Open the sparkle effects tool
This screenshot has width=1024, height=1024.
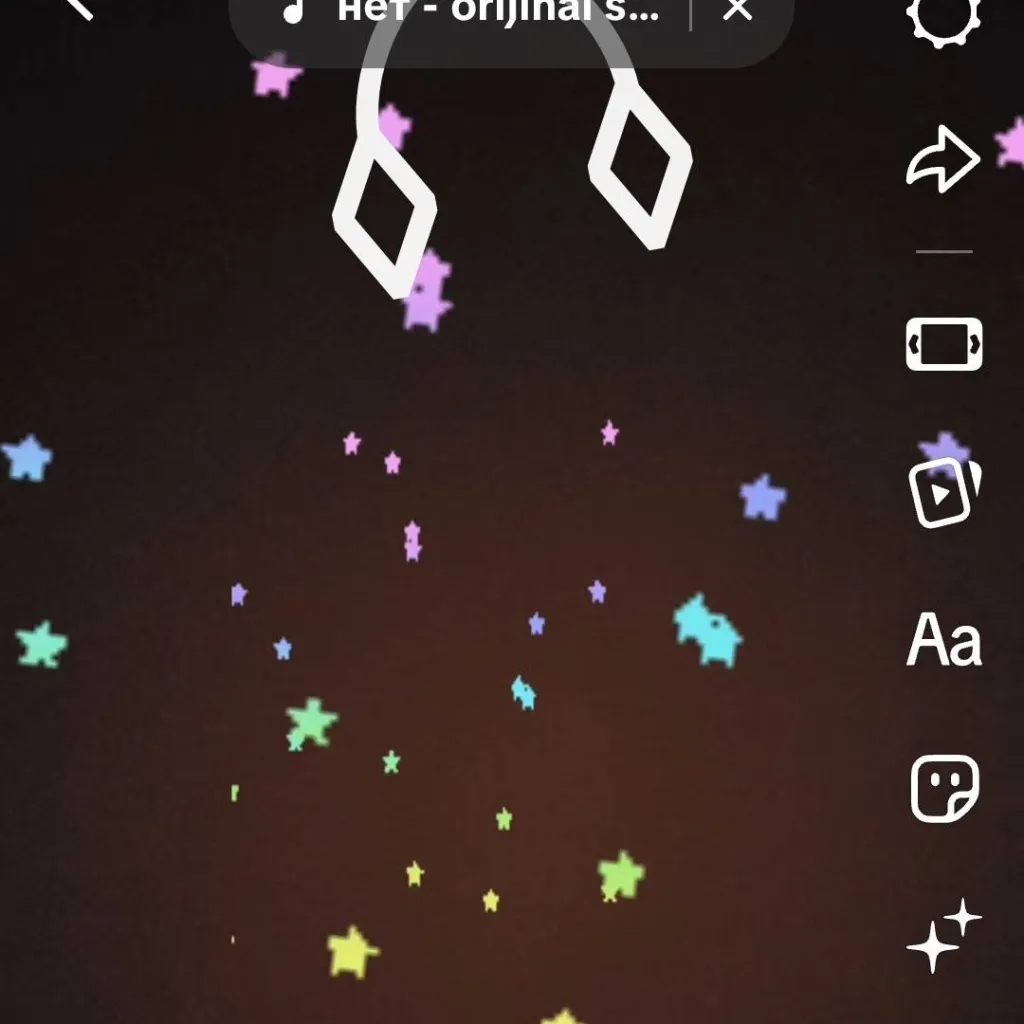944,936
